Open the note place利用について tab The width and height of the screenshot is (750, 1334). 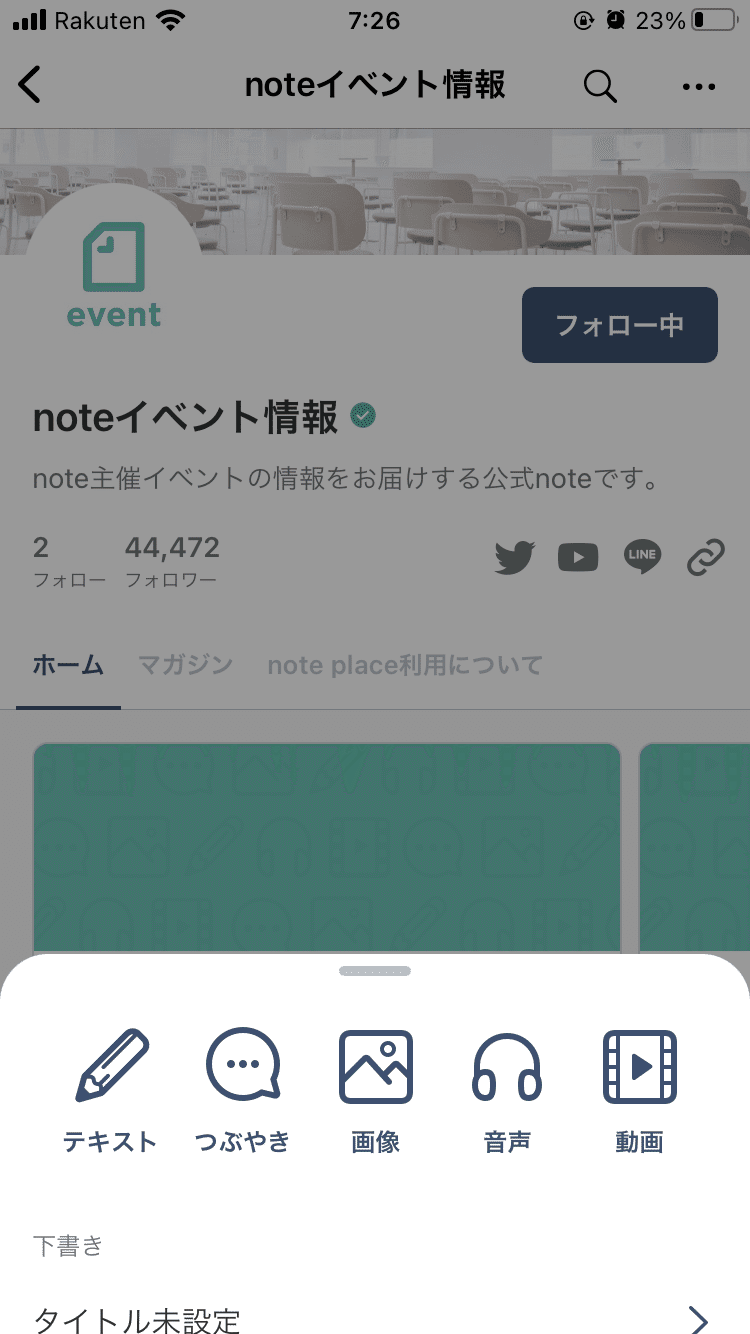[404, 664]
